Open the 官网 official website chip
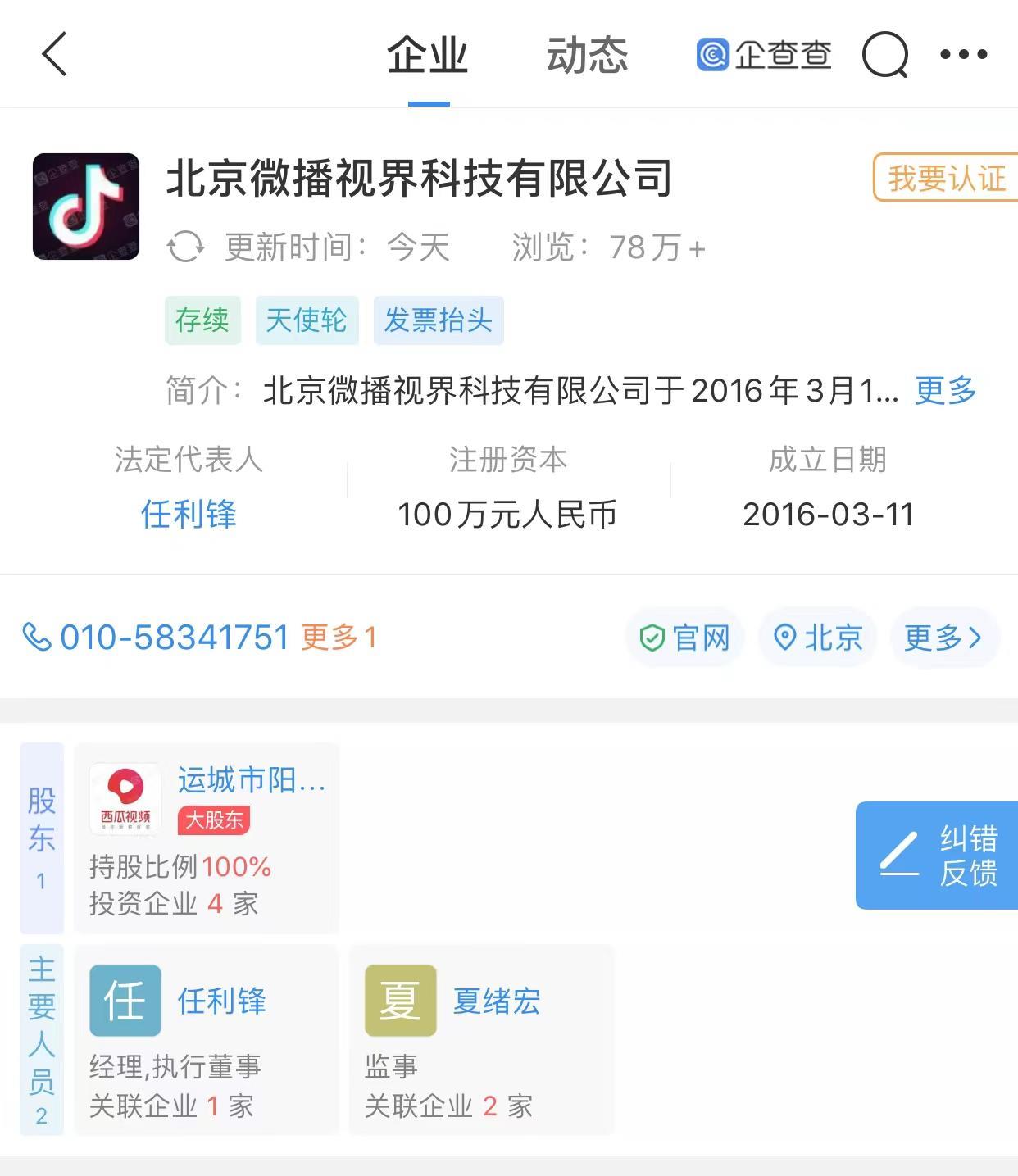This screenshot has height=1176, width=1018. [x=685, y=638]
